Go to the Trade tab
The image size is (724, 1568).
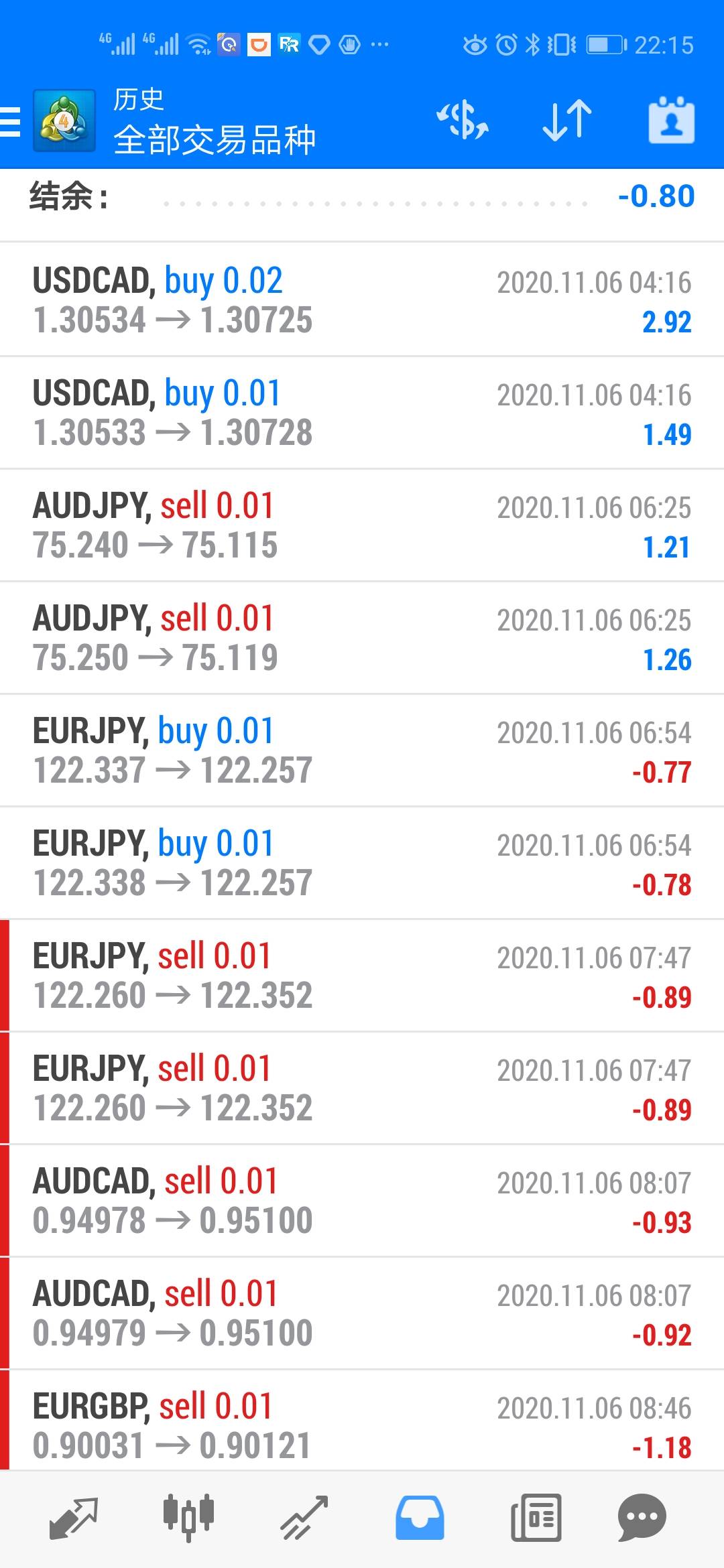click(304, 1517)
